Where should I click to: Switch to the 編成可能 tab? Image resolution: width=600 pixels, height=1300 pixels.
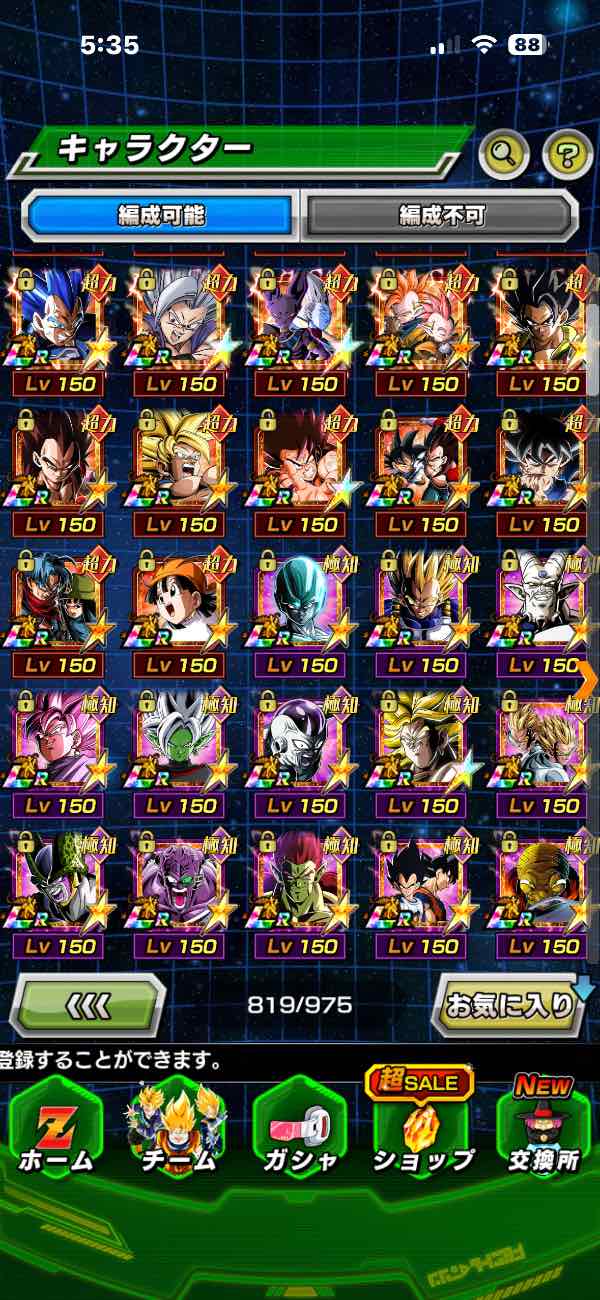(x=160, y=215)
